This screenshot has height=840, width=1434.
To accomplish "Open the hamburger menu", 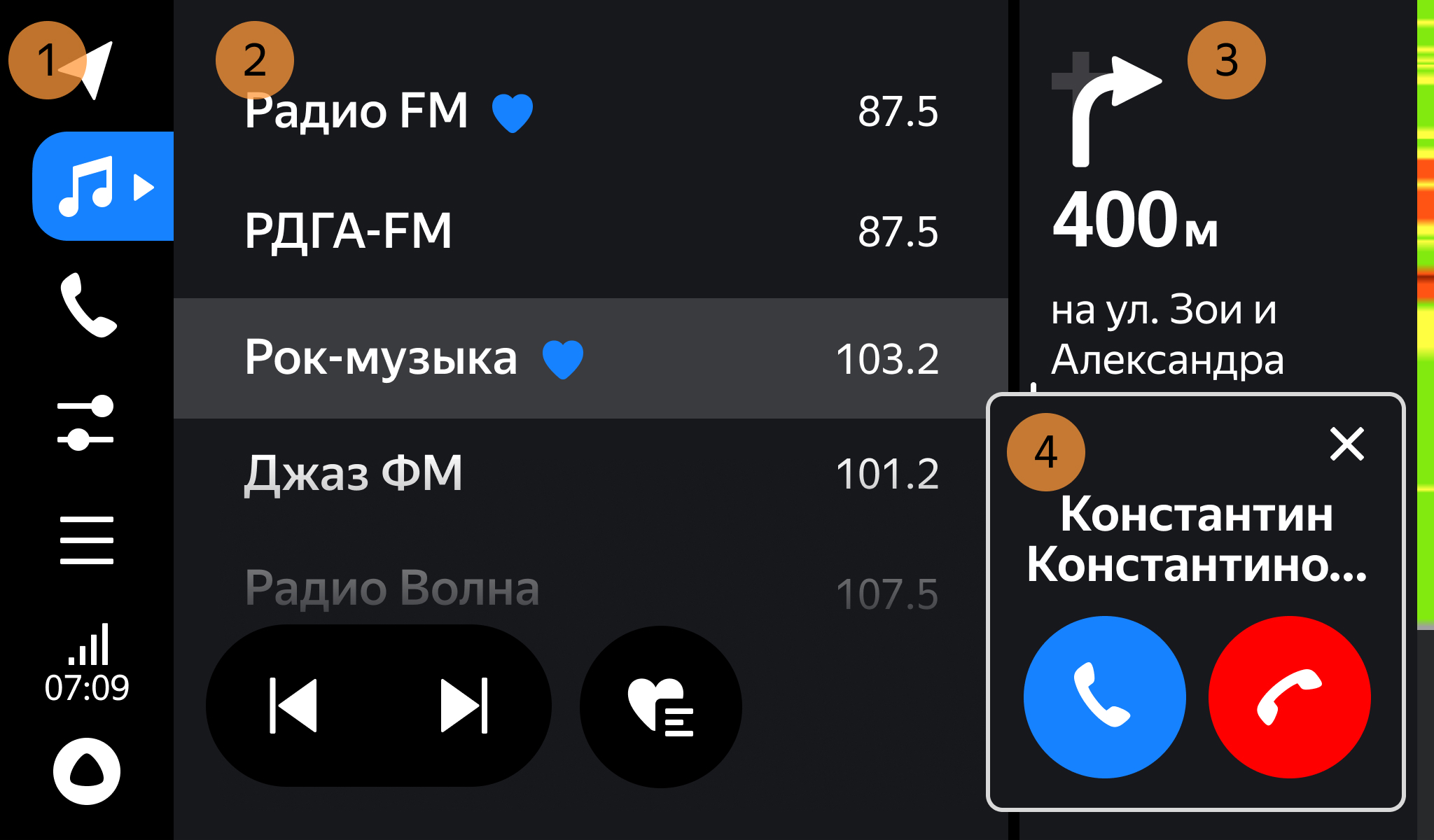I will 87,540.
